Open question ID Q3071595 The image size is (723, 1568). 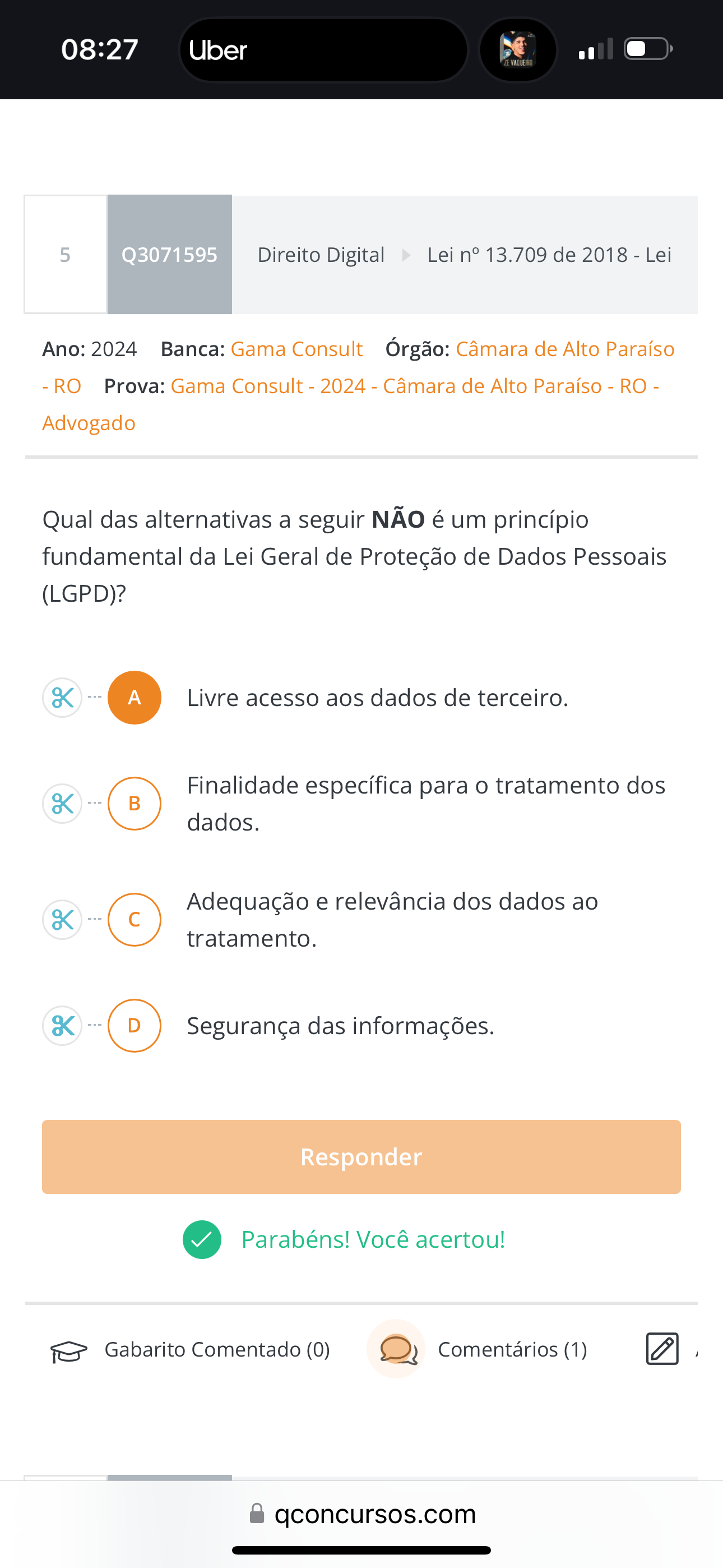[169, 255]
